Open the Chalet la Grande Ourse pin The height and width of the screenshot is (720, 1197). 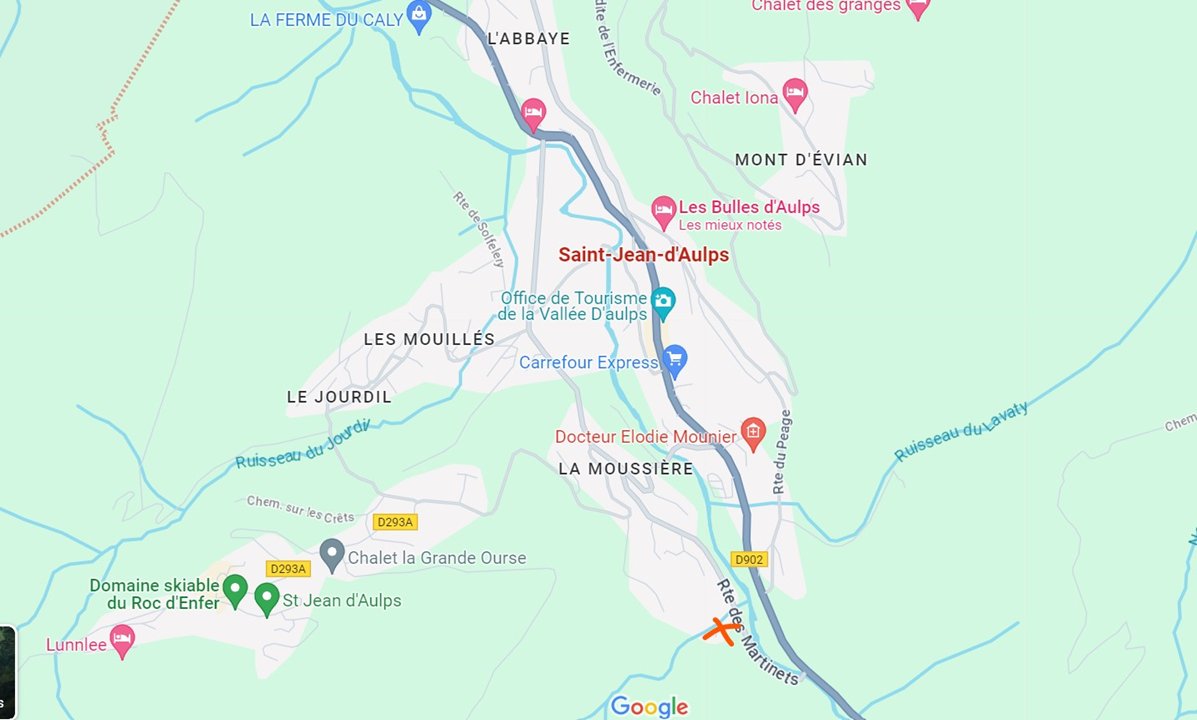[x=332, y=554]
